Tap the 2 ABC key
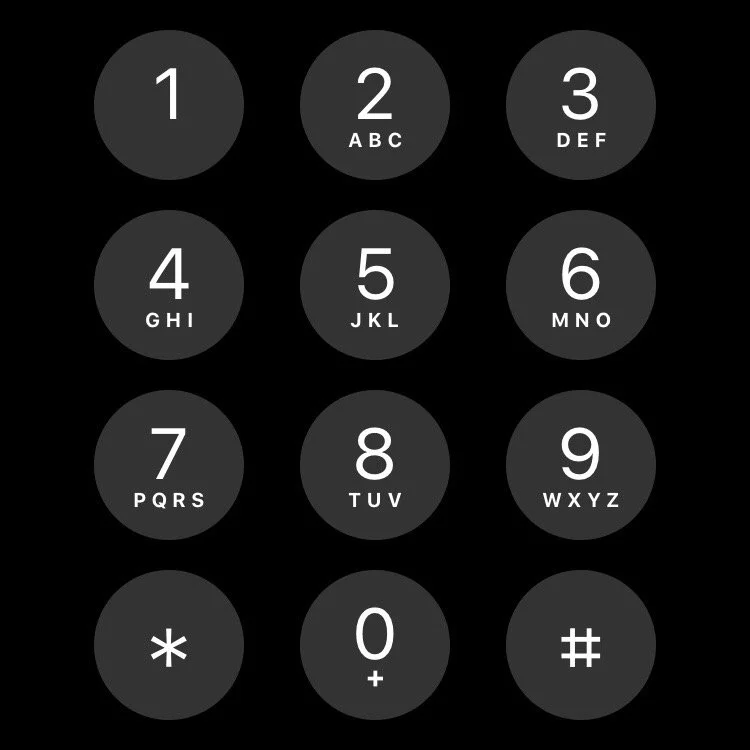750x750 pixels. pos(375,105)
